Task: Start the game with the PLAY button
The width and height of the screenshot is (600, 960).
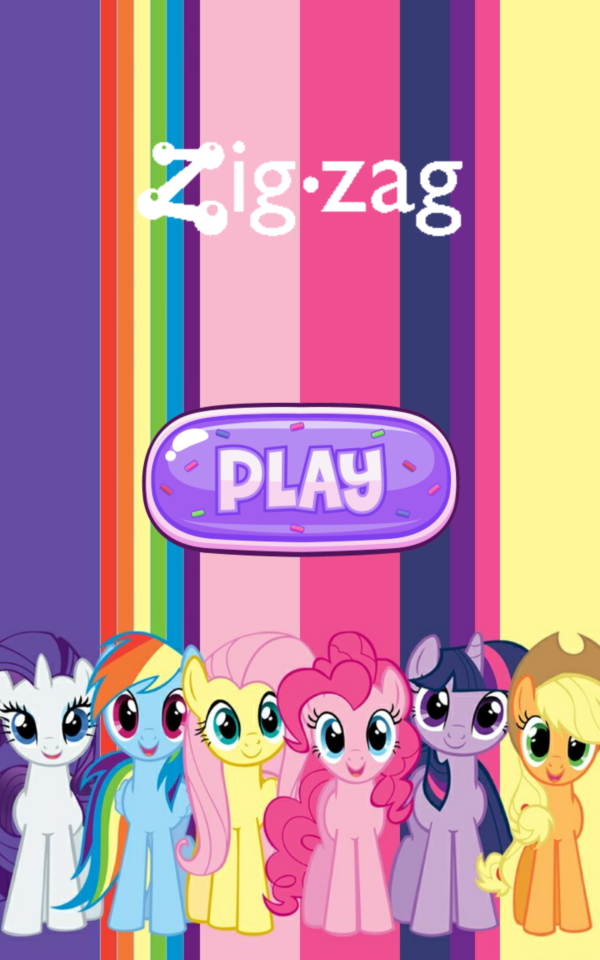Action: [x=300, y=478]
